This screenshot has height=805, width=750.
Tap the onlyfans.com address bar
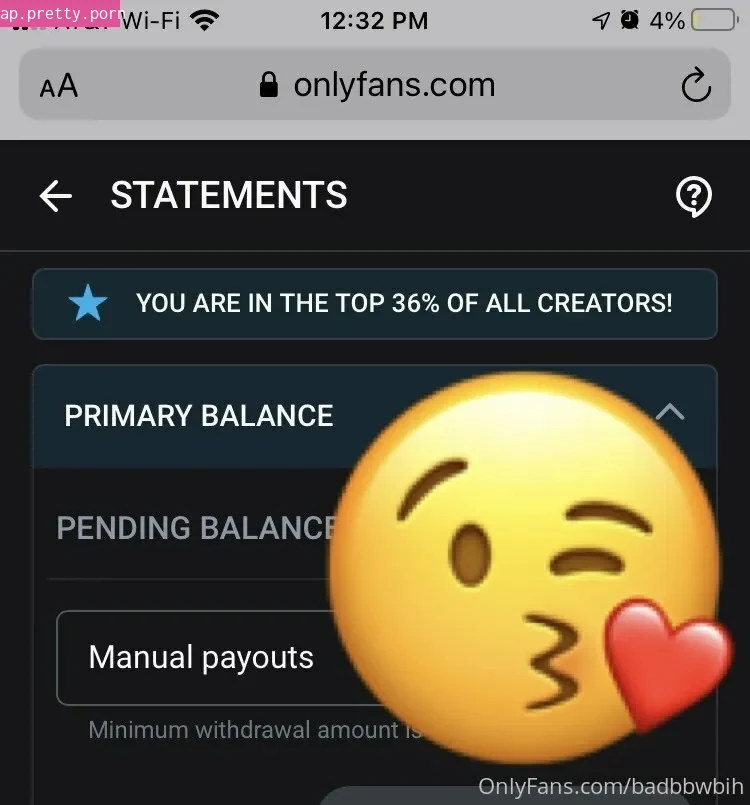click(376, 86)
